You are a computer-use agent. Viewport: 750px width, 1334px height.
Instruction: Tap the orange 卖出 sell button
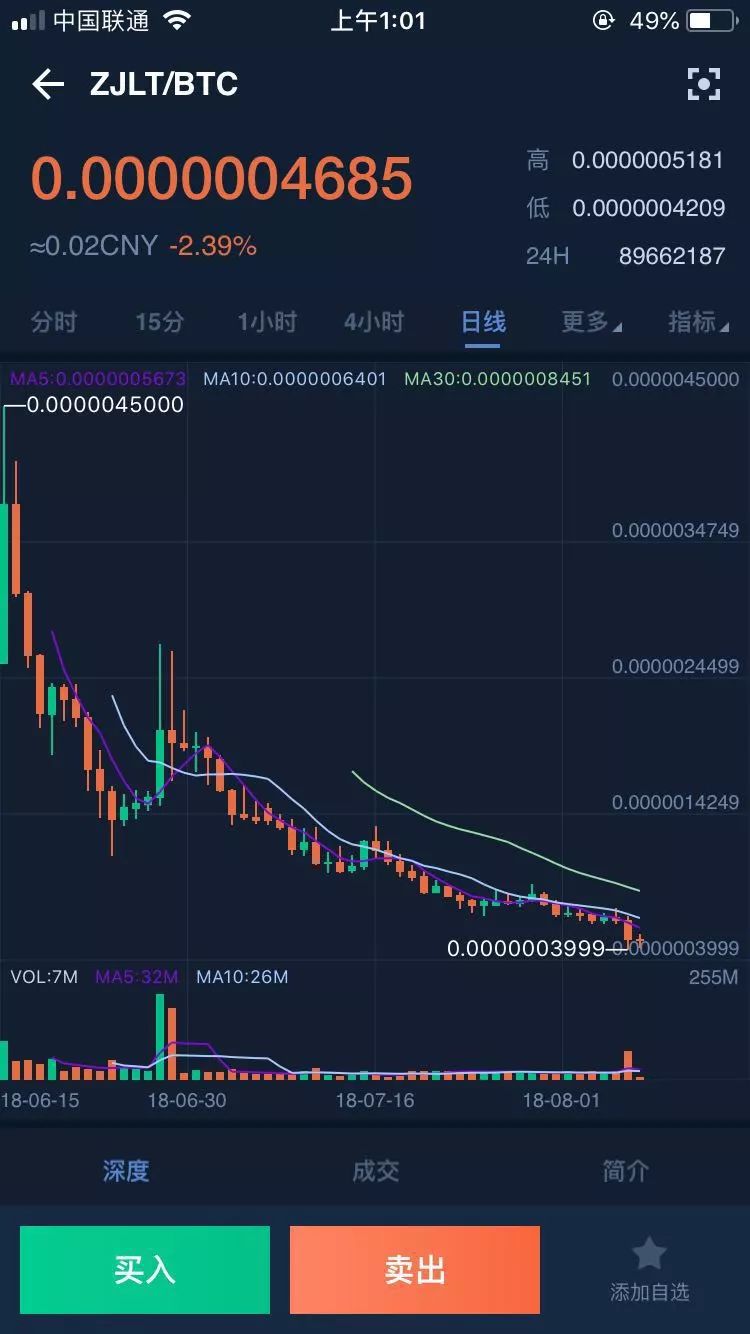point(415,1270)
